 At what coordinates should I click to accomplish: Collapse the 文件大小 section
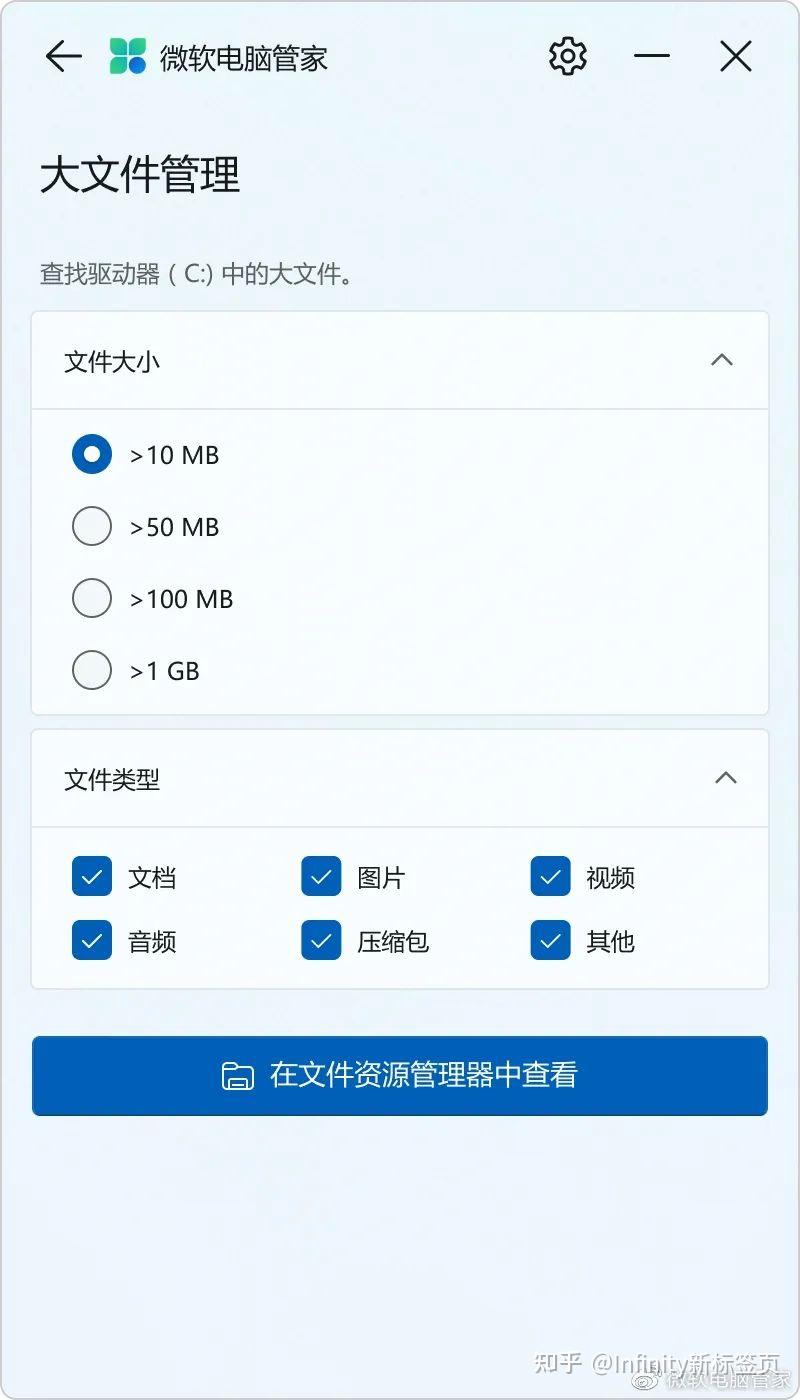point(722,361)
